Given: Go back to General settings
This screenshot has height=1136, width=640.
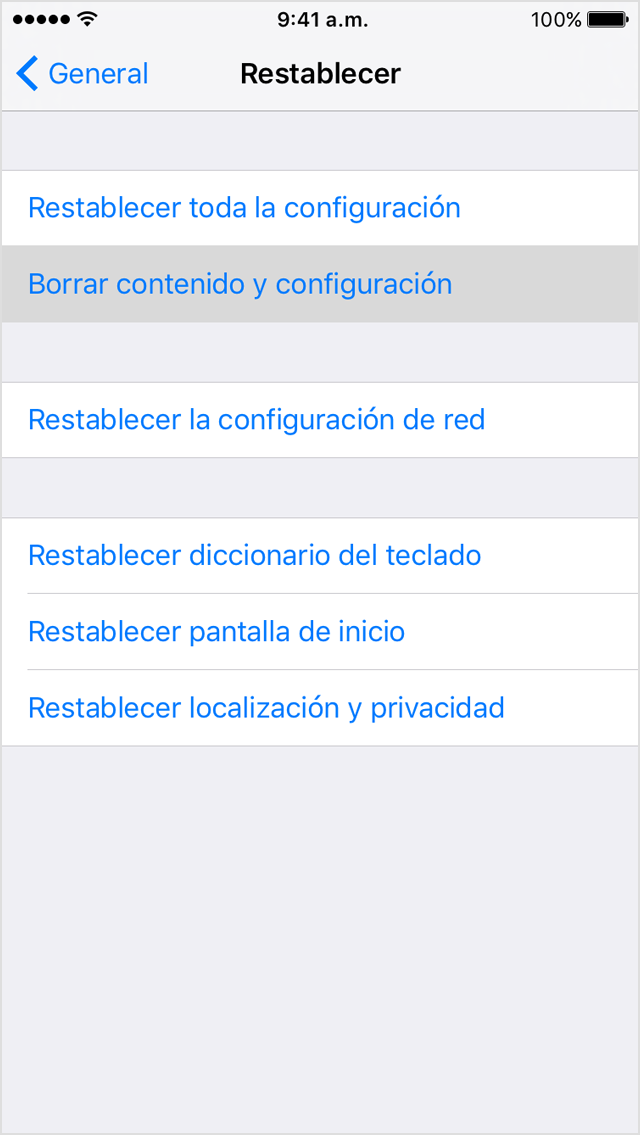Looking at the screenshot, I should [x=83, y=74].
